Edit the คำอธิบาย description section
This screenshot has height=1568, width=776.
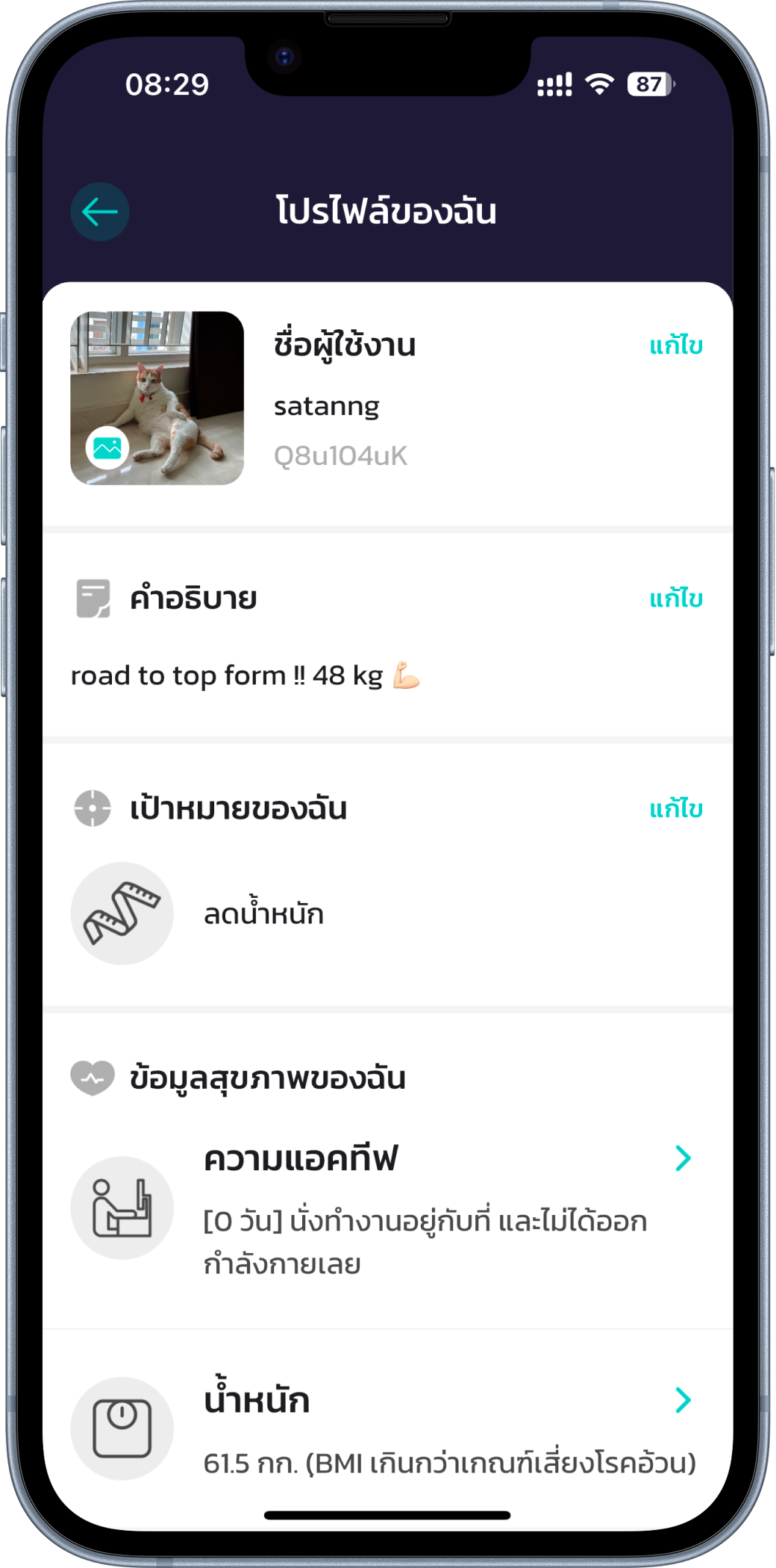[676, 599]
